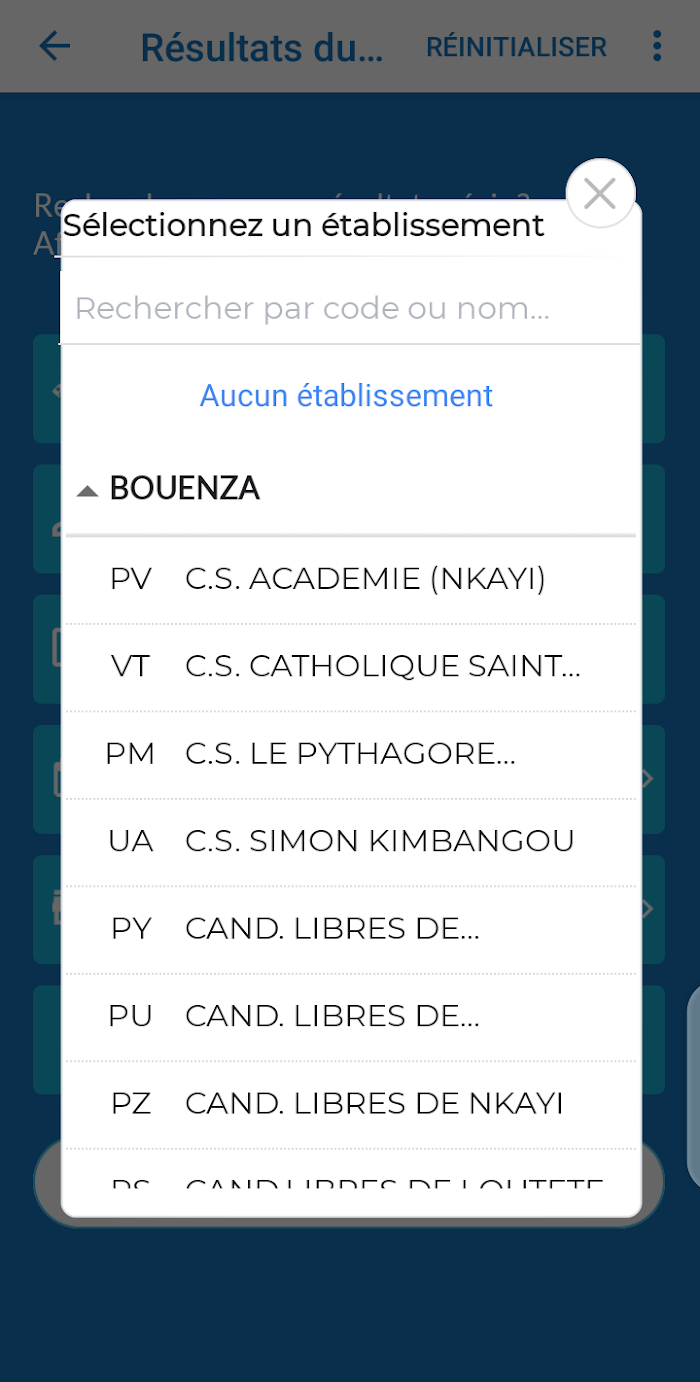The image size is (700, 1382).
Task: Choose C.S. SIMON KIMBANGOU
Action: pyautogui.click(x=350, y=842)
